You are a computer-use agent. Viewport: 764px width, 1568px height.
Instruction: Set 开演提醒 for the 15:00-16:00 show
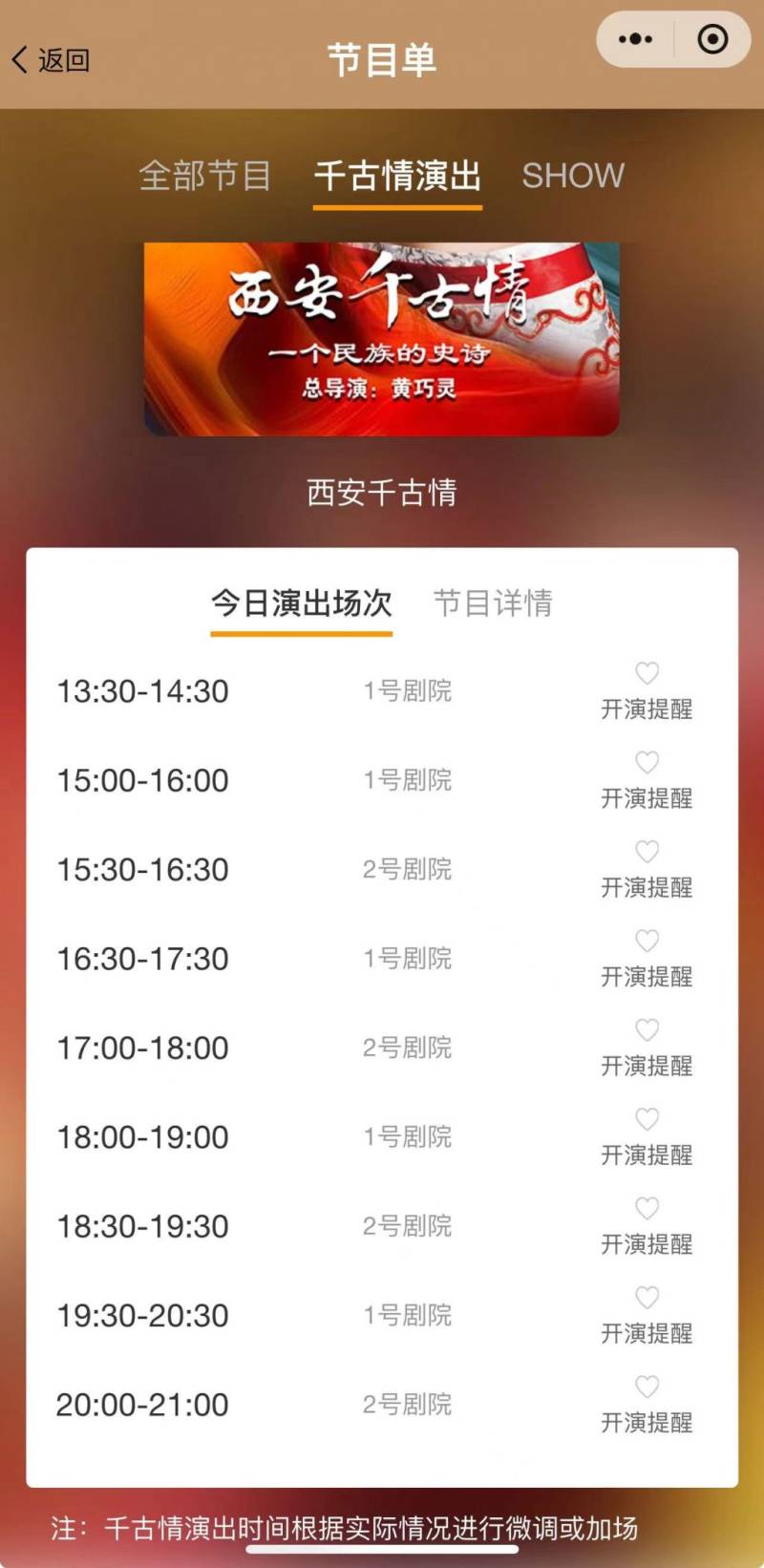click(647, 780)
